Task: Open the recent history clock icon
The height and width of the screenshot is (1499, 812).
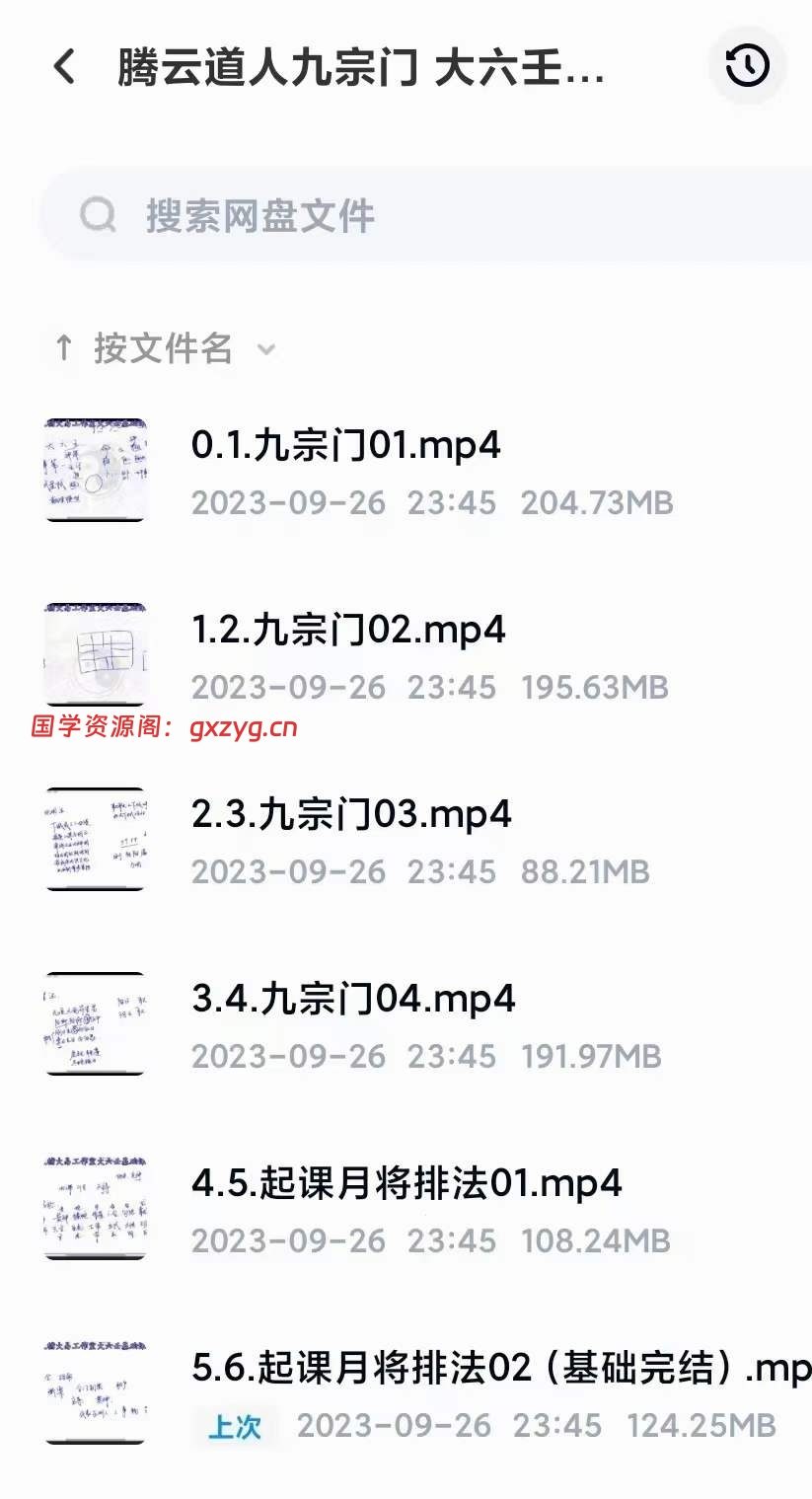Action: 747,66
